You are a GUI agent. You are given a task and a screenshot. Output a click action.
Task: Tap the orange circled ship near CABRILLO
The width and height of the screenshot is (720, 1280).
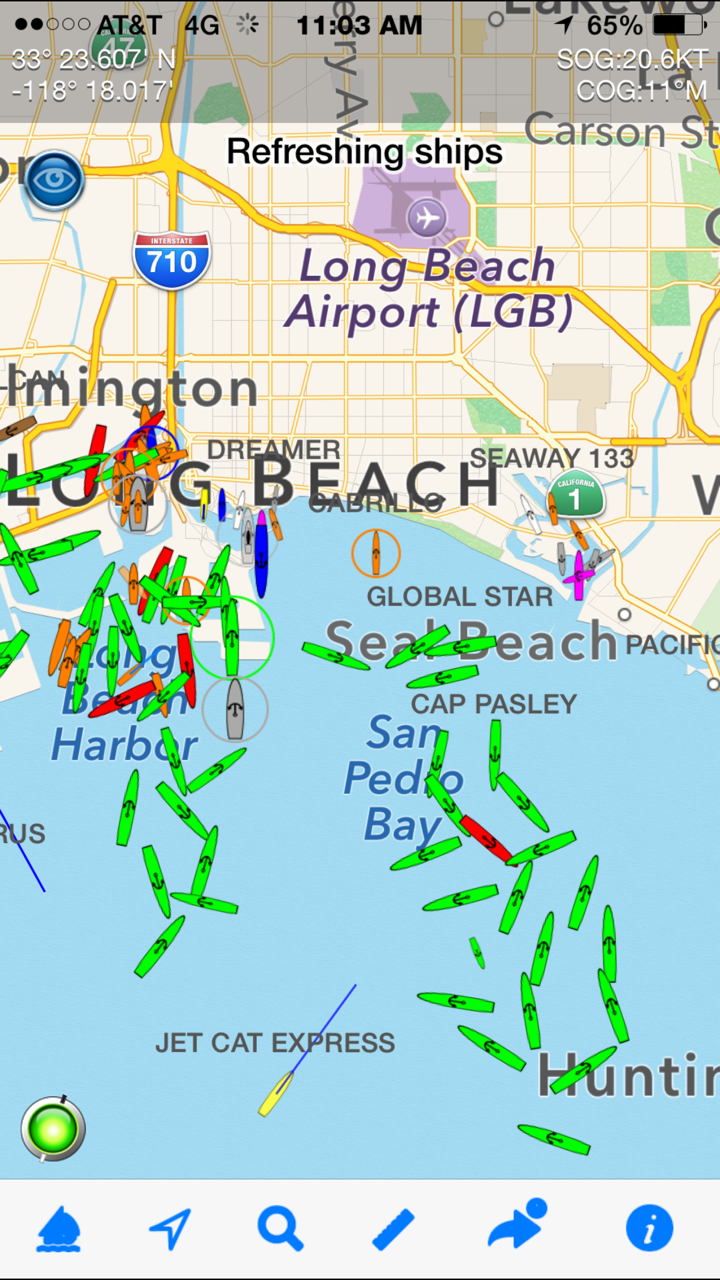[376, 553]
